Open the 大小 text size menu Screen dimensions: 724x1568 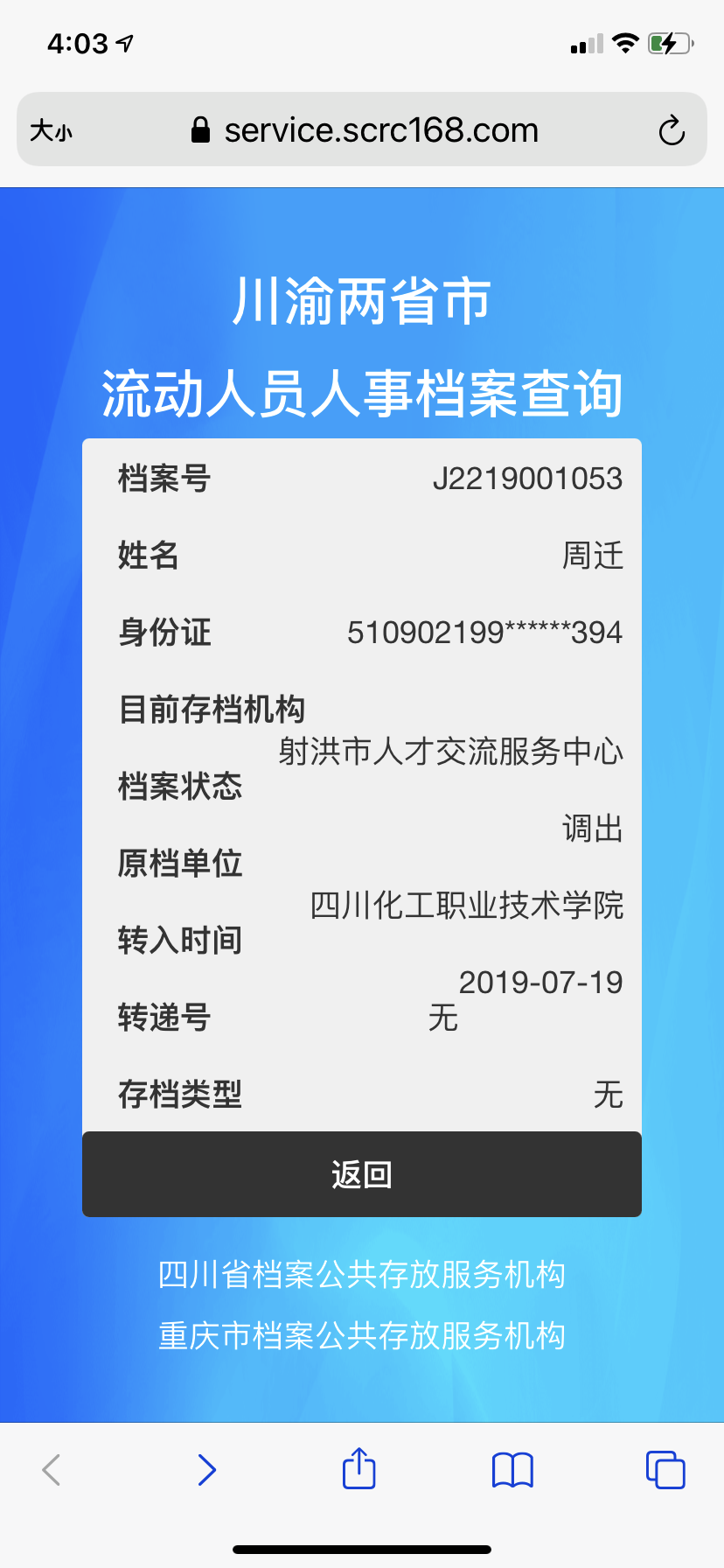point(51,131)
